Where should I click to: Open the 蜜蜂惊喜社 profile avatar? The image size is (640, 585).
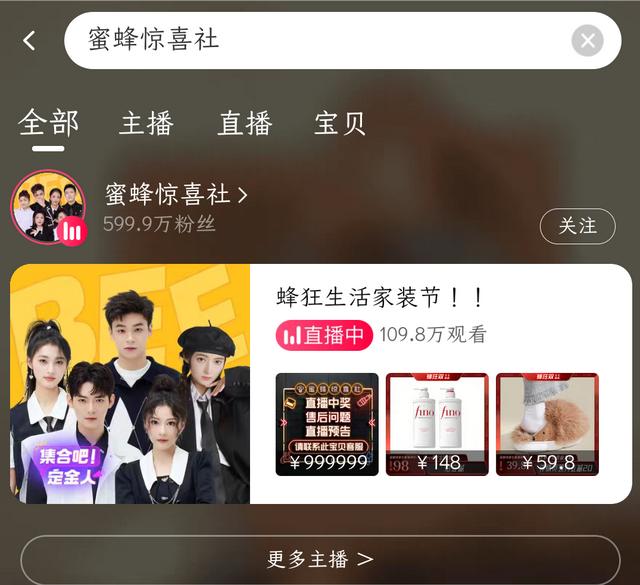(47, 208)
